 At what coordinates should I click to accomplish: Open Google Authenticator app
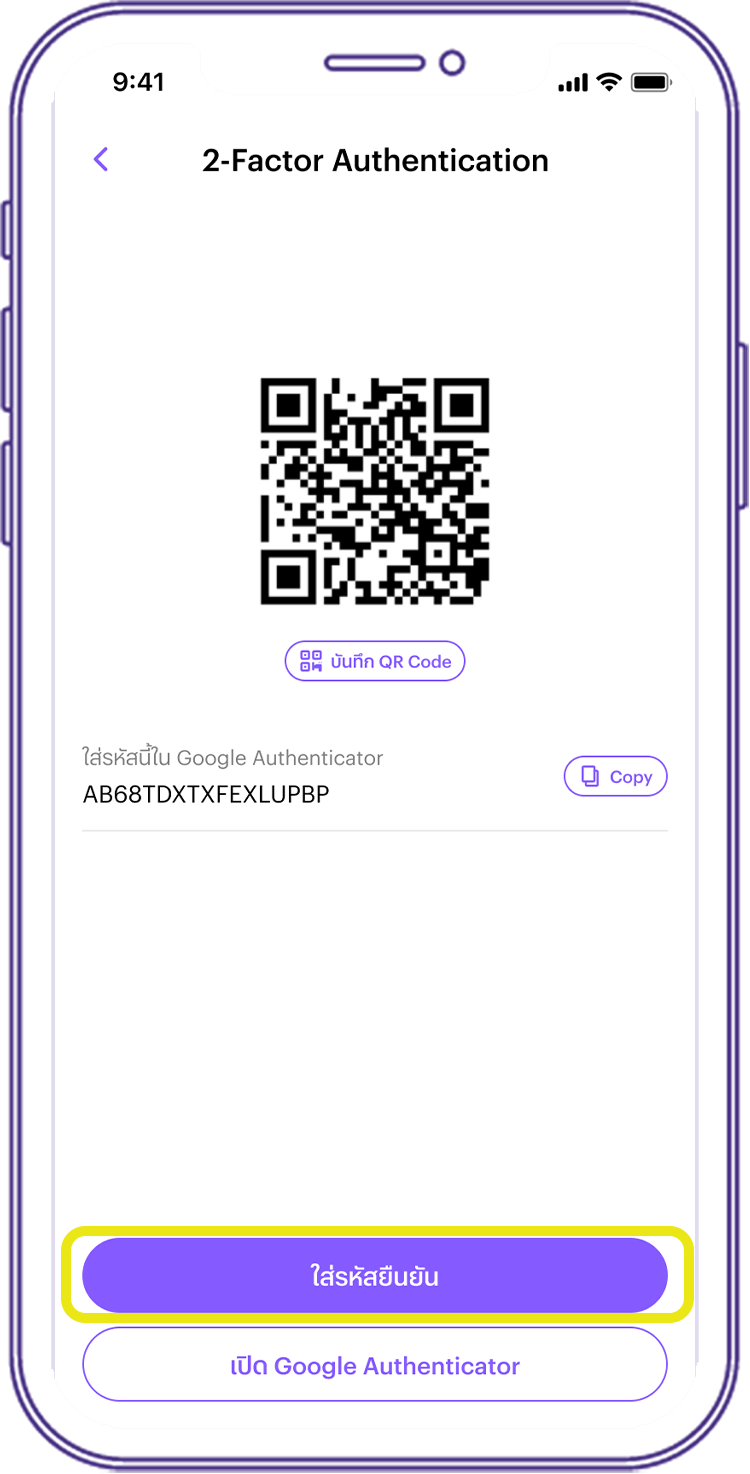pyautogui.click(x=375, y=1366)
